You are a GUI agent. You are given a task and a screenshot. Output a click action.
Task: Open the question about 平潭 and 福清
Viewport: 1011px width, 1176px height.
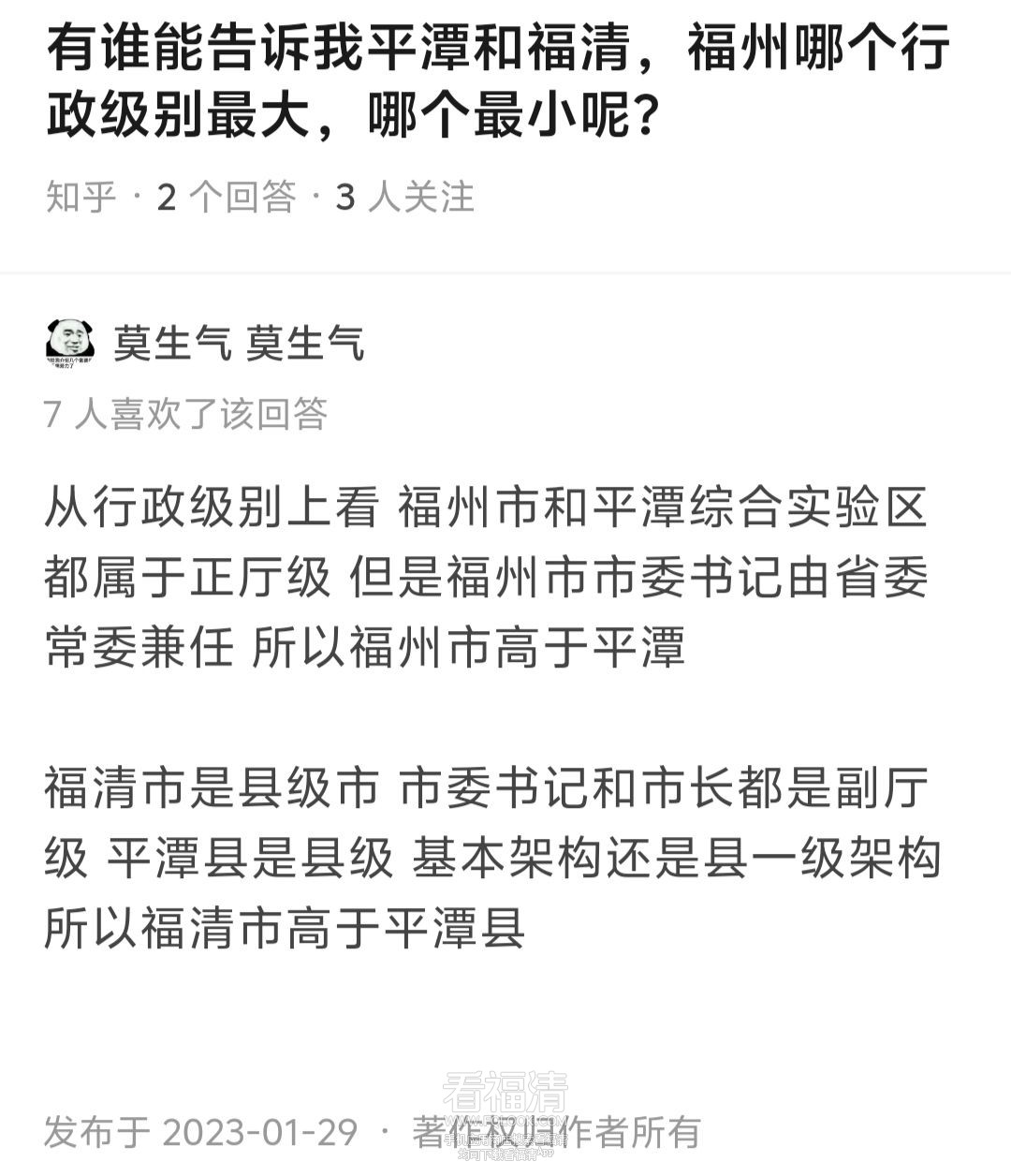coord(496,82)
